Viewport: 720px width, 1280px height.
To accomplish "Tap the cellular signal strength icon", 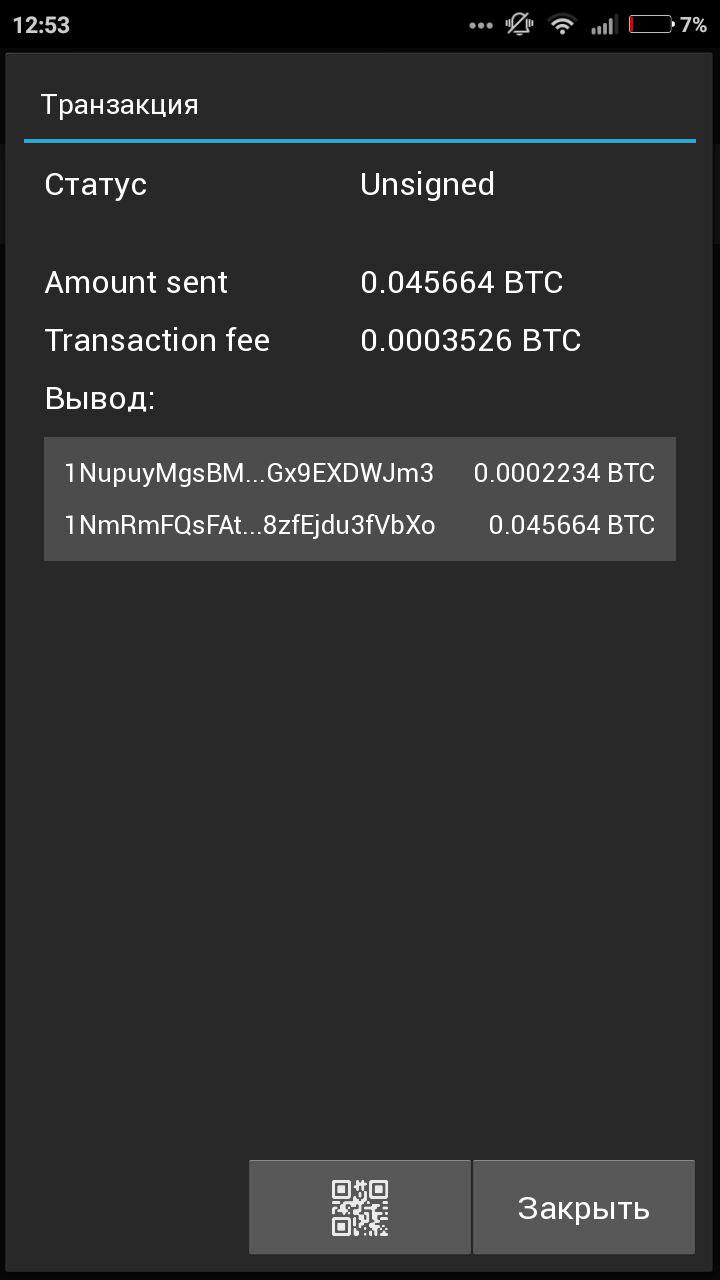I will point(604,23).
